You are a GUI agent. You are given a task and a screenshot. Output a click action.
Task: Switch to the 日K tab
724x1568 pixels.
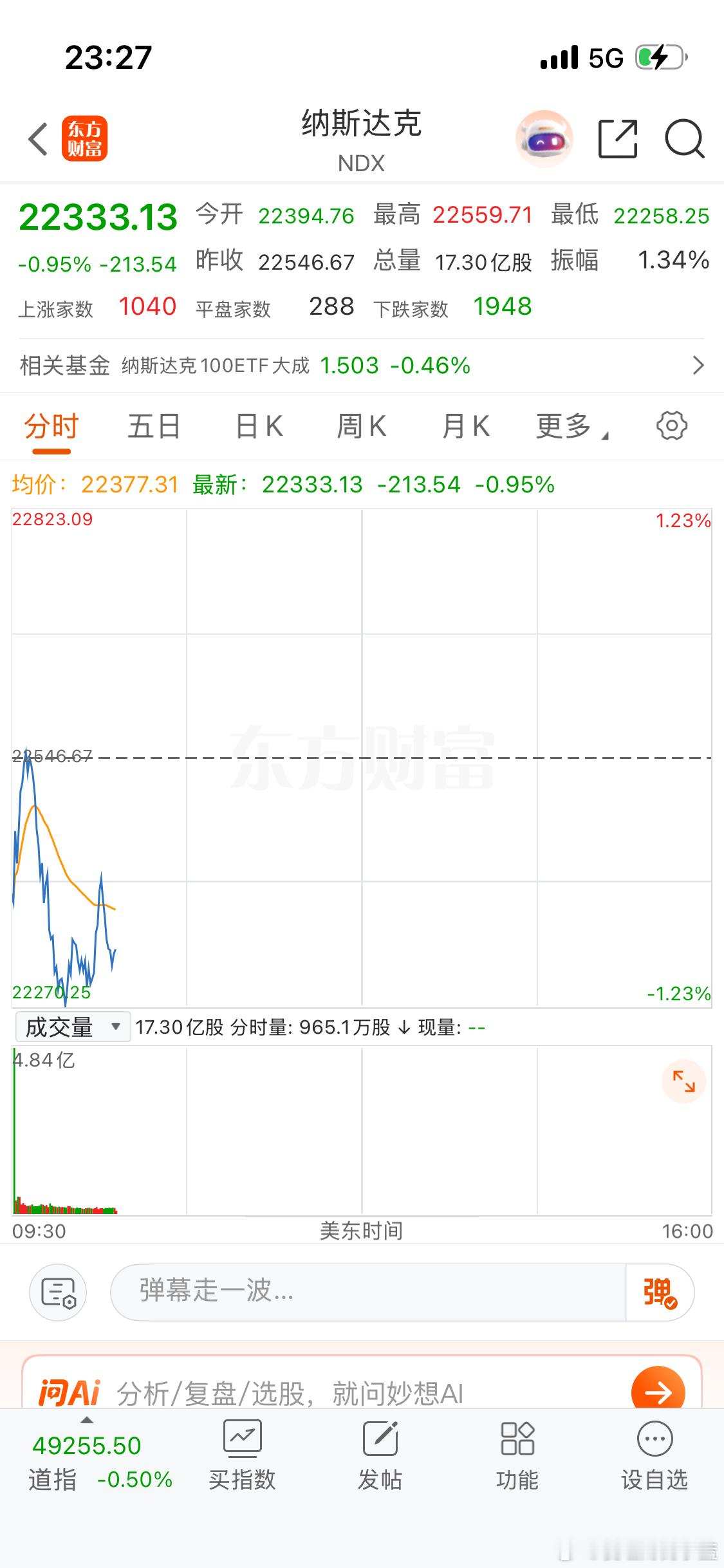[256, 425]
